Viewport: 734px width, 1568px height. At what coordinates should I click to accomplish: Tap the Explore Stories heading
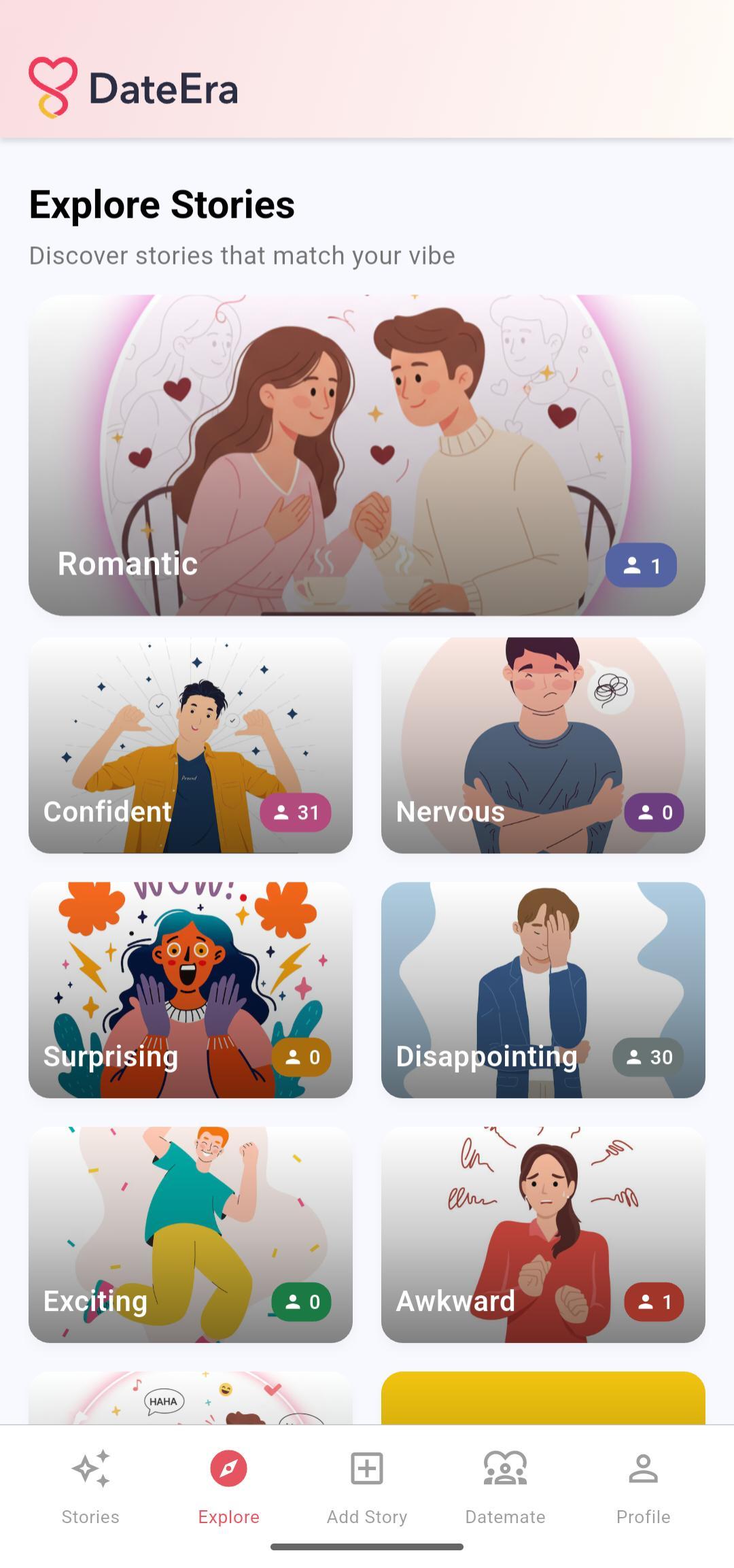161,204
